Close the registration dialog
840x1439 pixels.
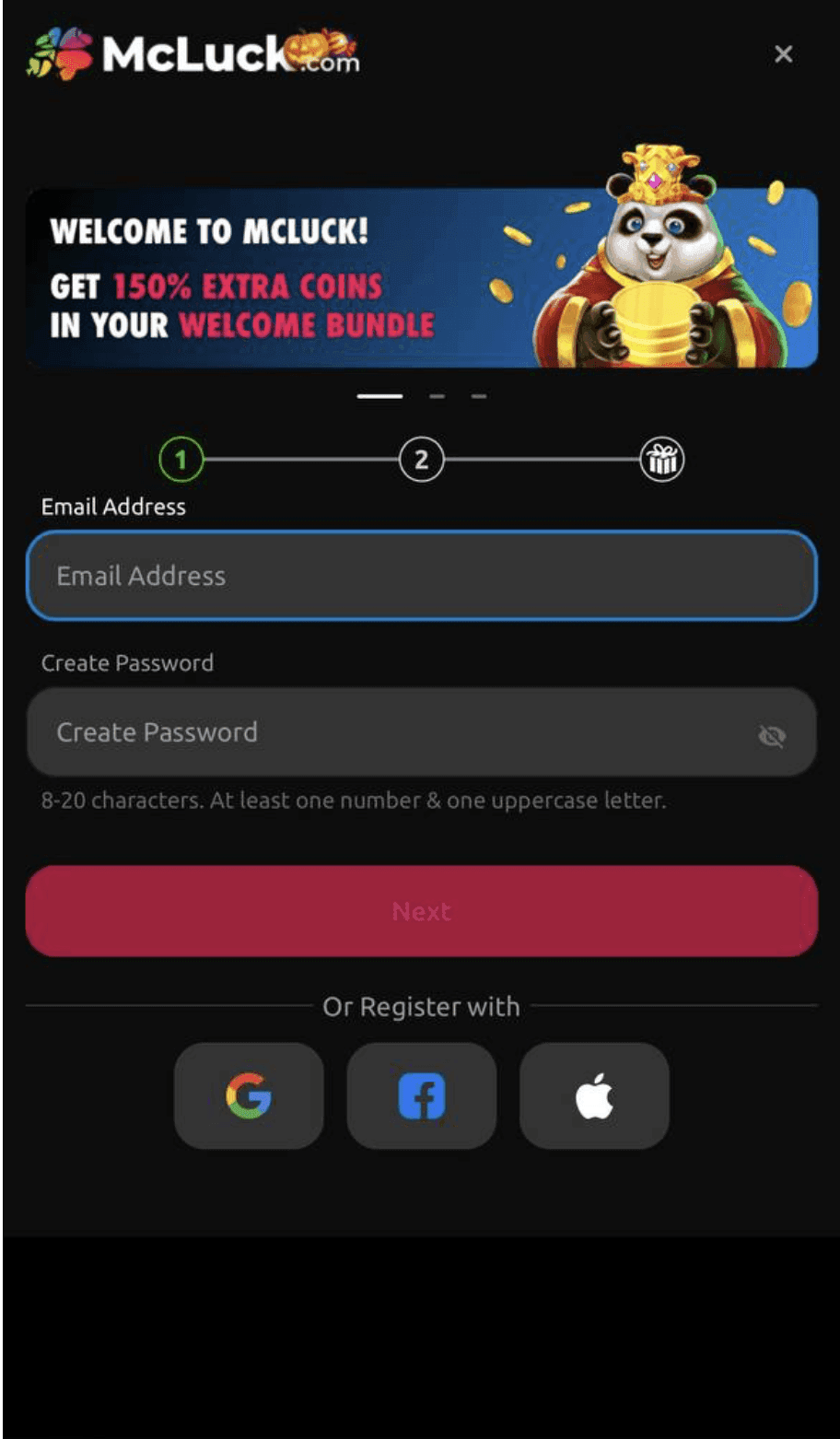click(783, 53)
